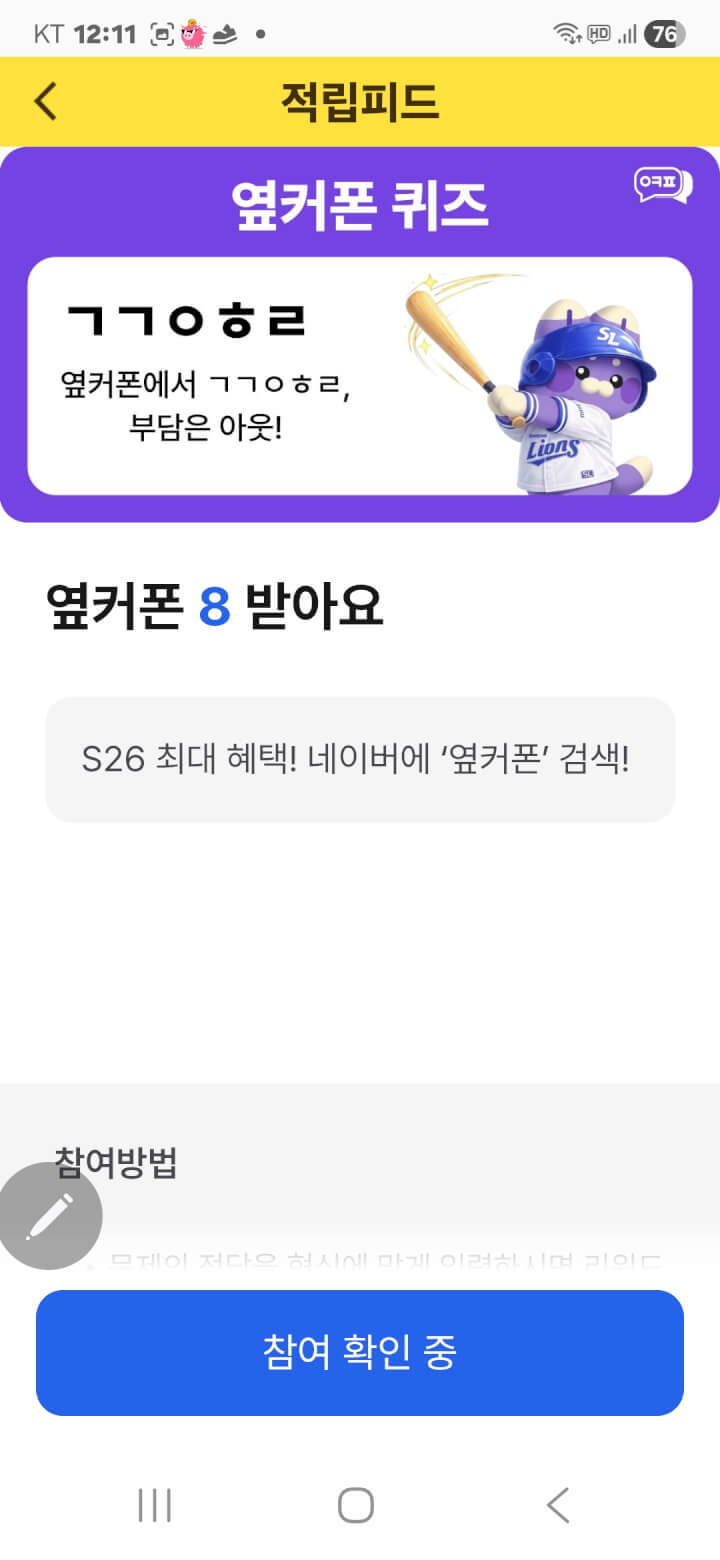720x1560 pixels.
Task: Go to the phone home screen
Action: (356, 1504)
